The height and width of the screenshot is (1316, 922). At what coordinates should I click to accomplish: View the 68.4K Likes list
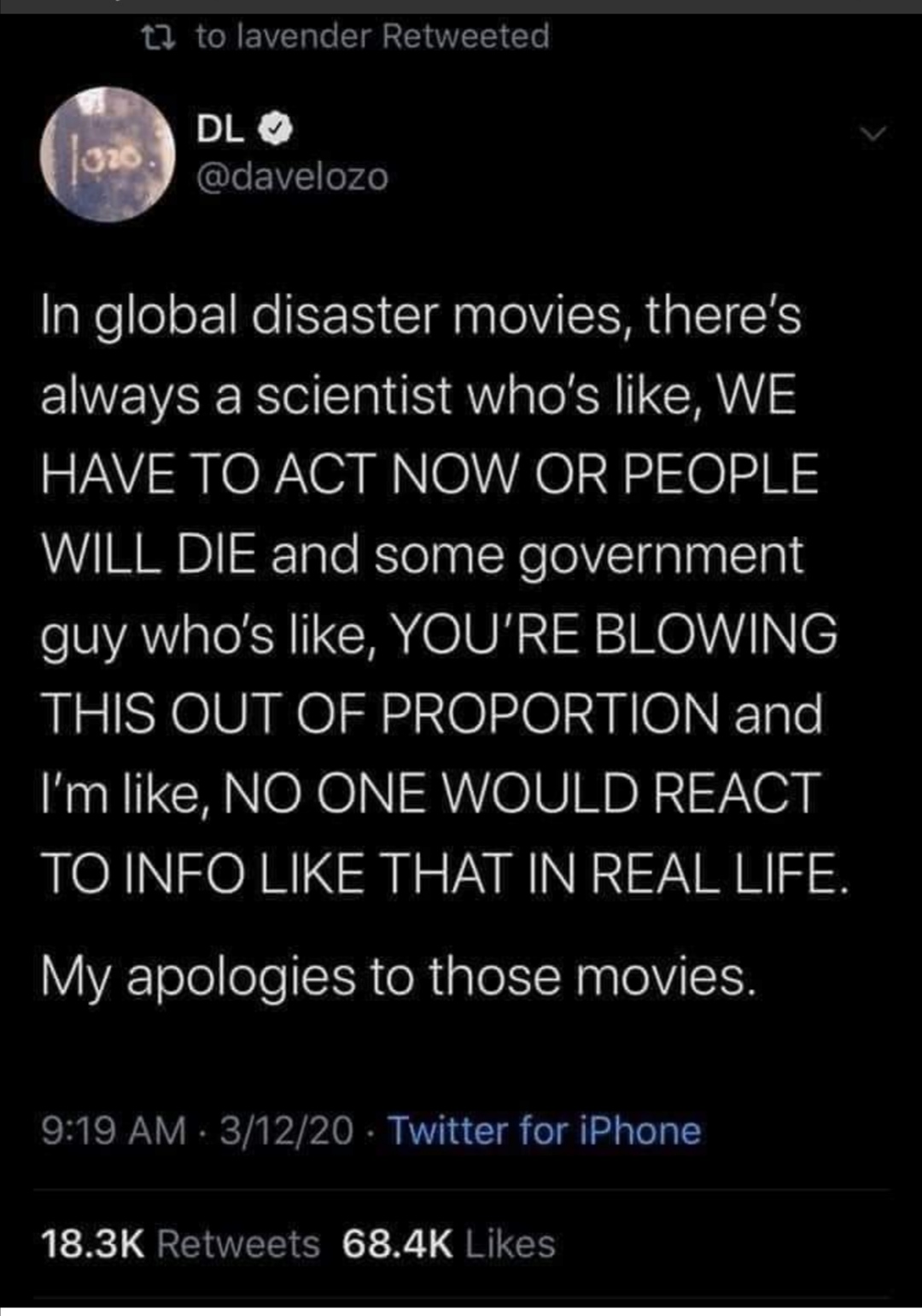point(449,1243)
